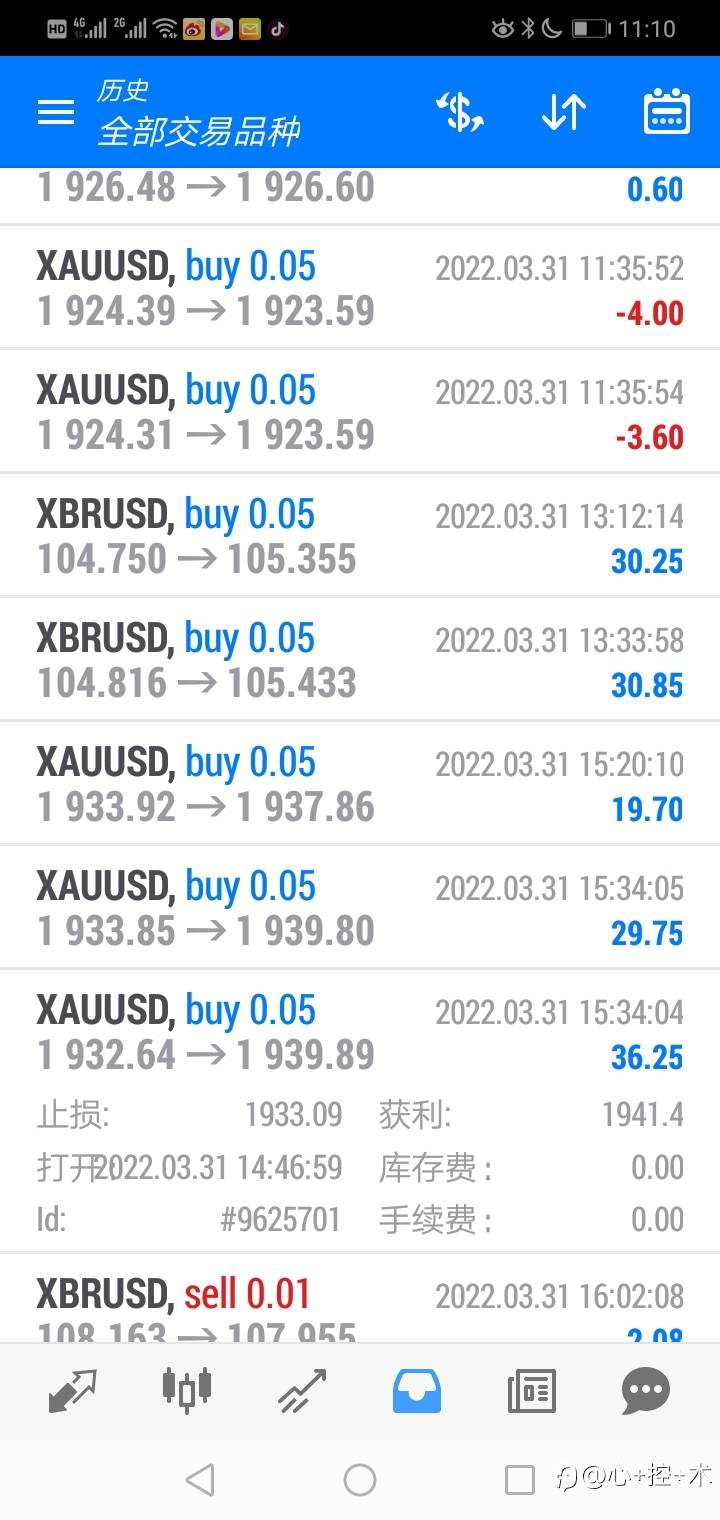The height and width of the screenshot is (1520, 720).
Task: Switch to the candlestick chart tab
Action: click(x=187, y=1390)
